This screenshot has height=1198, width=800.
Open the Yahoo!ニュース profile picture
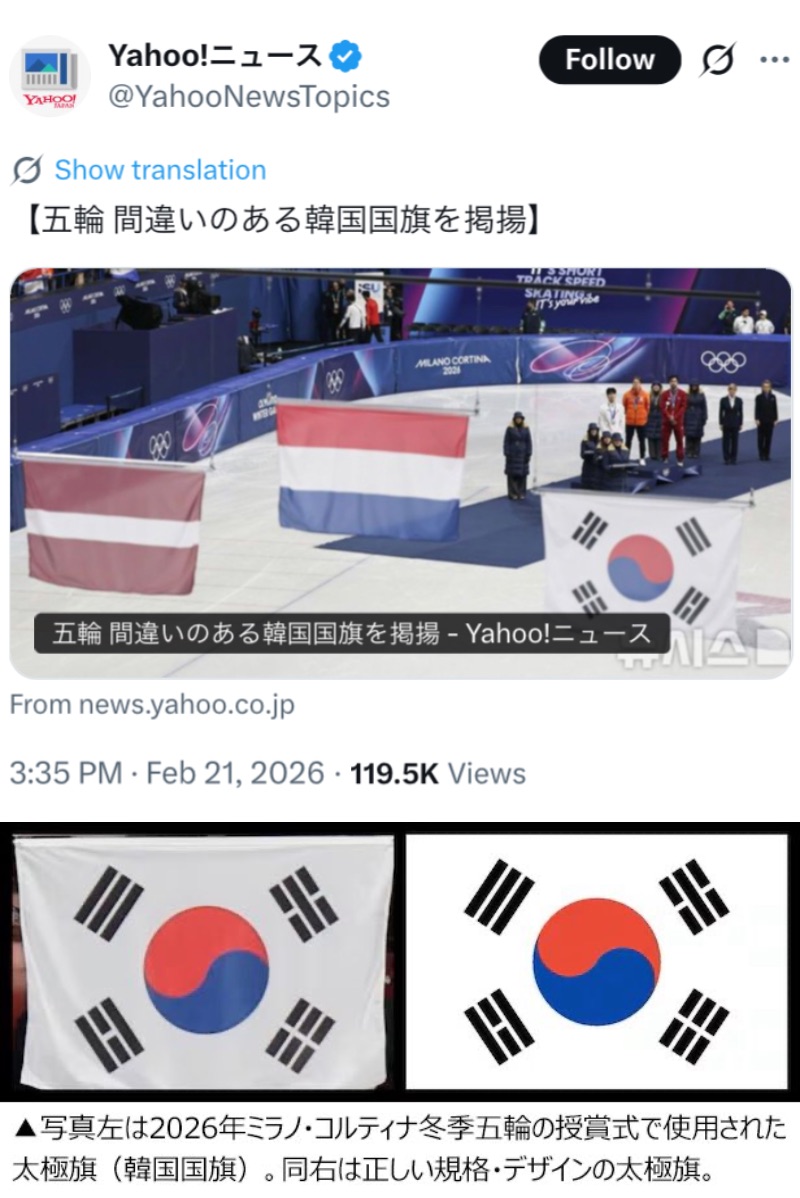(50, 76)
